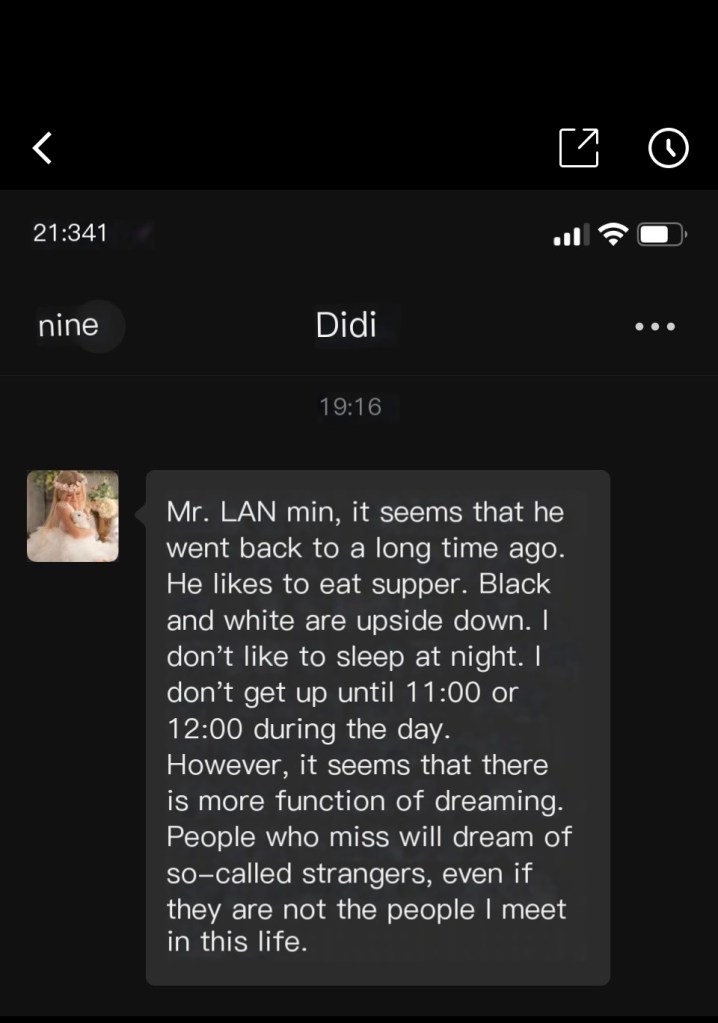Share this image externally
The height and width of the screenshot is (1023, 718).
click(x=579, y=148)
